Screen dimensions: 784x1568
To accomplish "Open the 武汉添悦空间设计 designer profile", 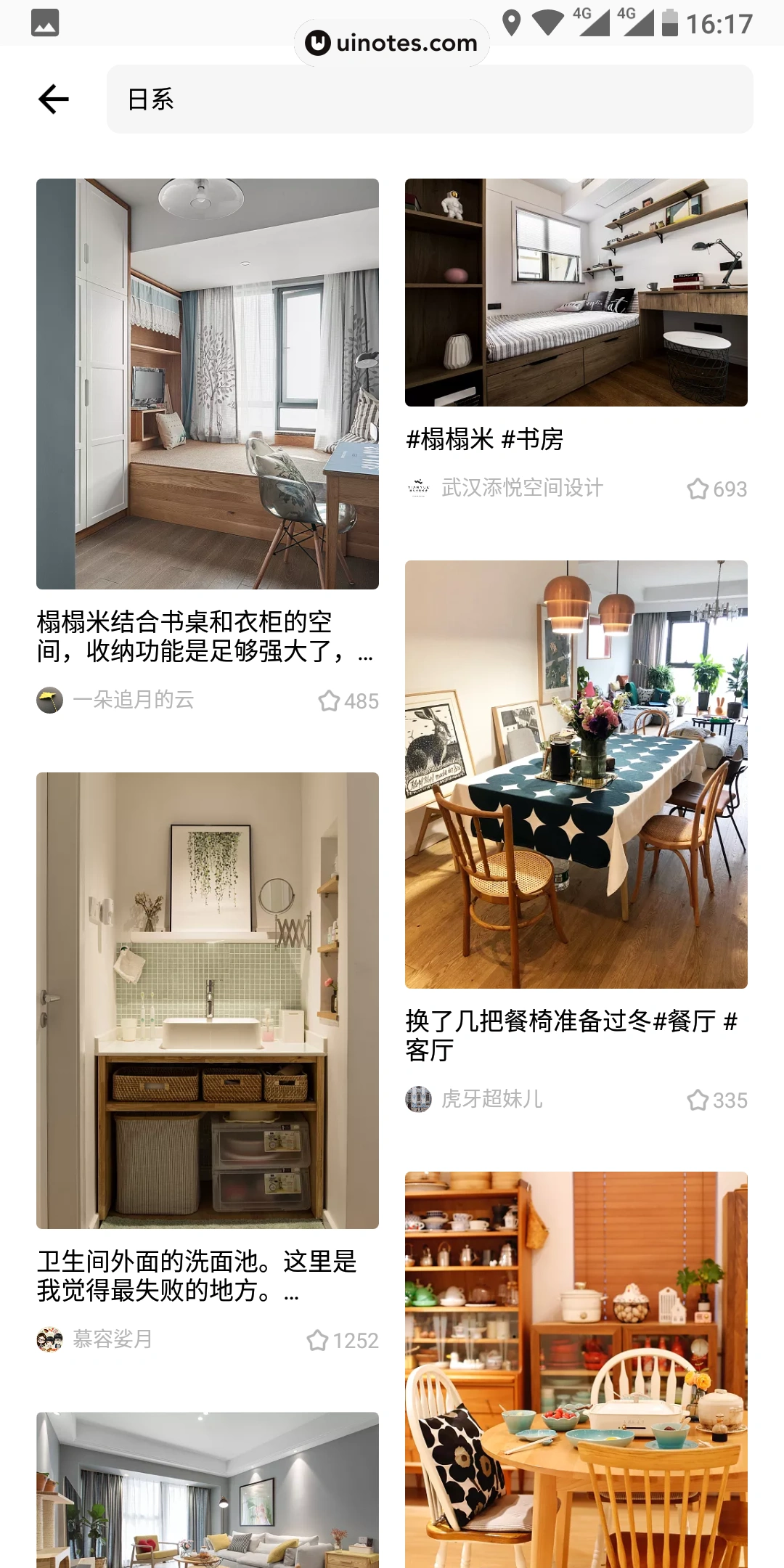I will (x=521, y=489).
